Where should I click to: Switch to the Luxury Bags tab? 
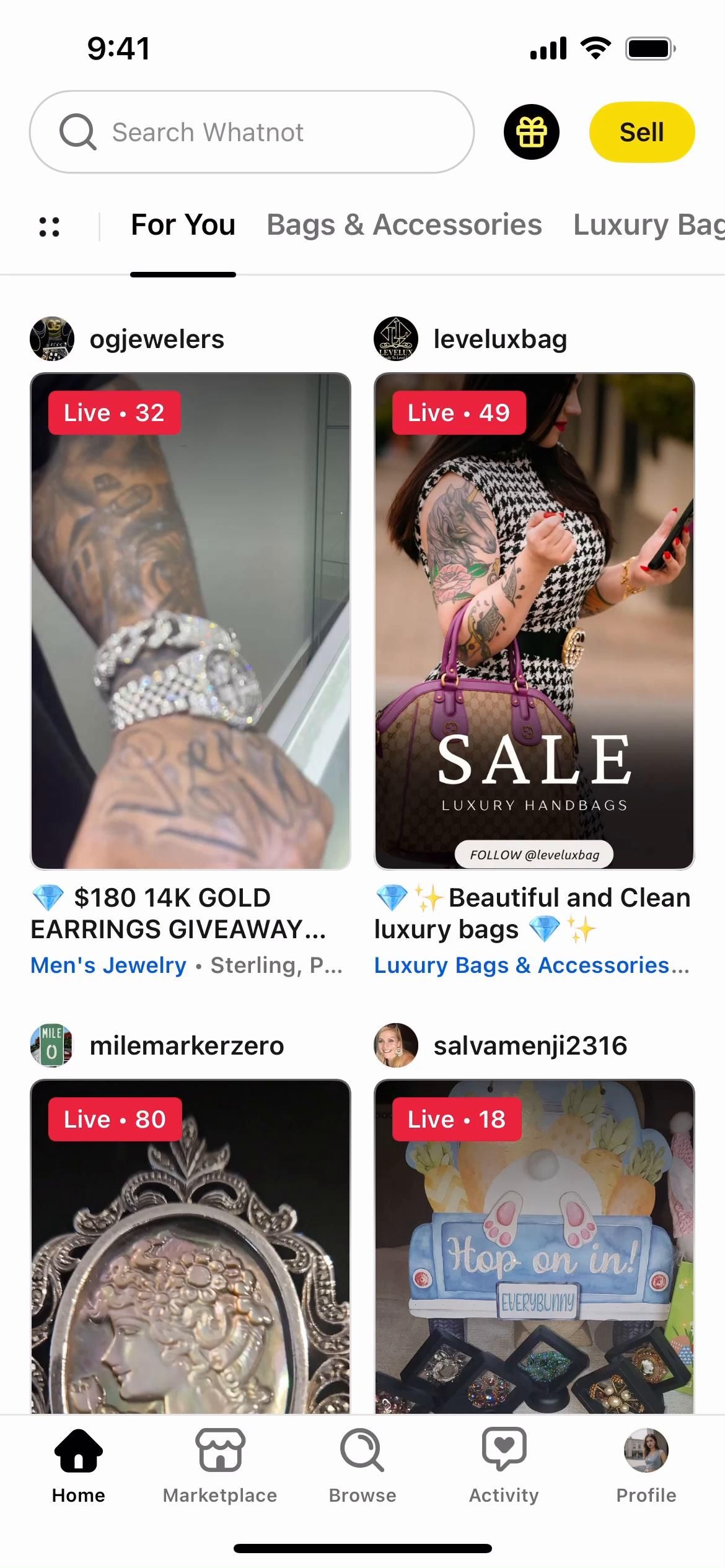[x=648, y=225]
